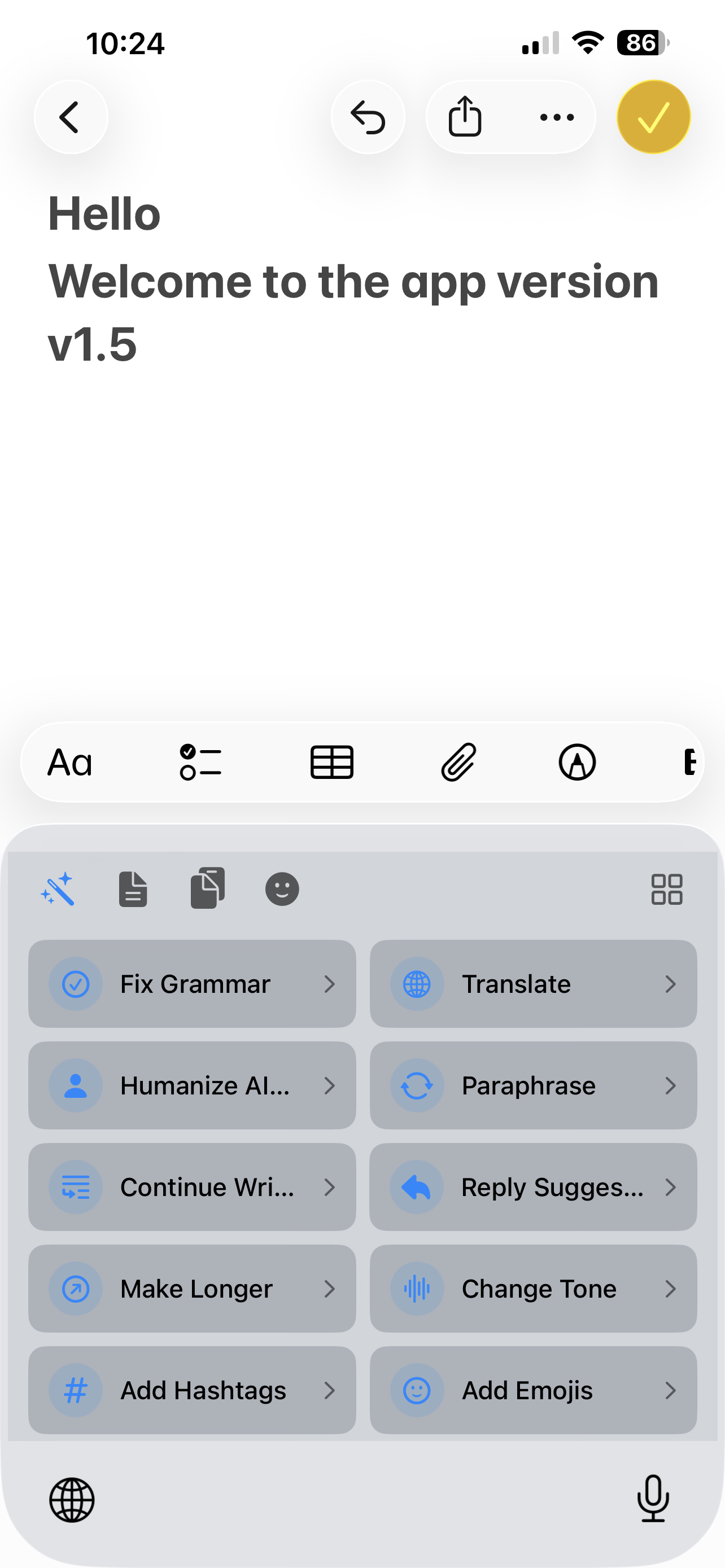Expand the Reply Suggestions options
The height and width of the screenshot is (1568, 725).
(532, 1186)
